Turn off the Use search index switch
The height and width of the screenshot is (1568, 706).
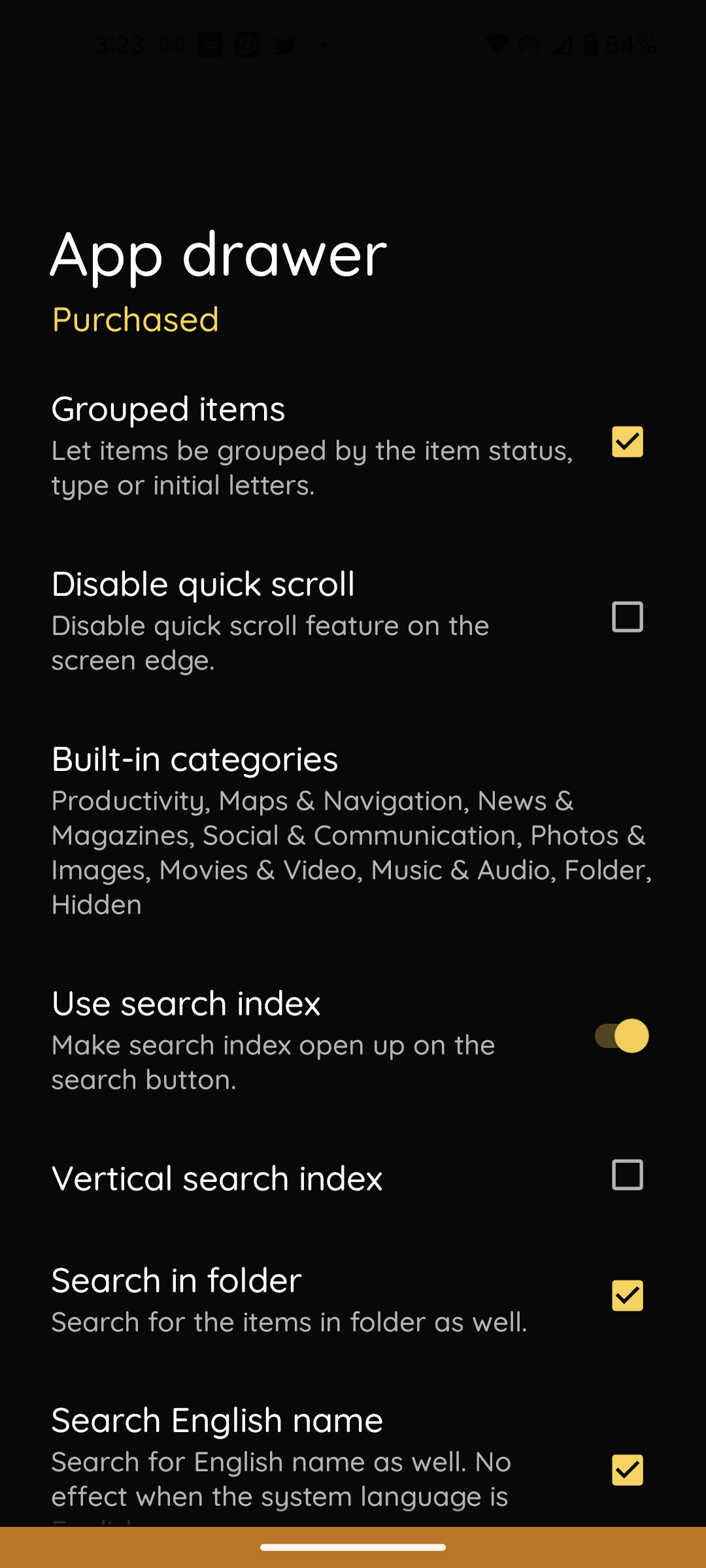[622, 1036]
